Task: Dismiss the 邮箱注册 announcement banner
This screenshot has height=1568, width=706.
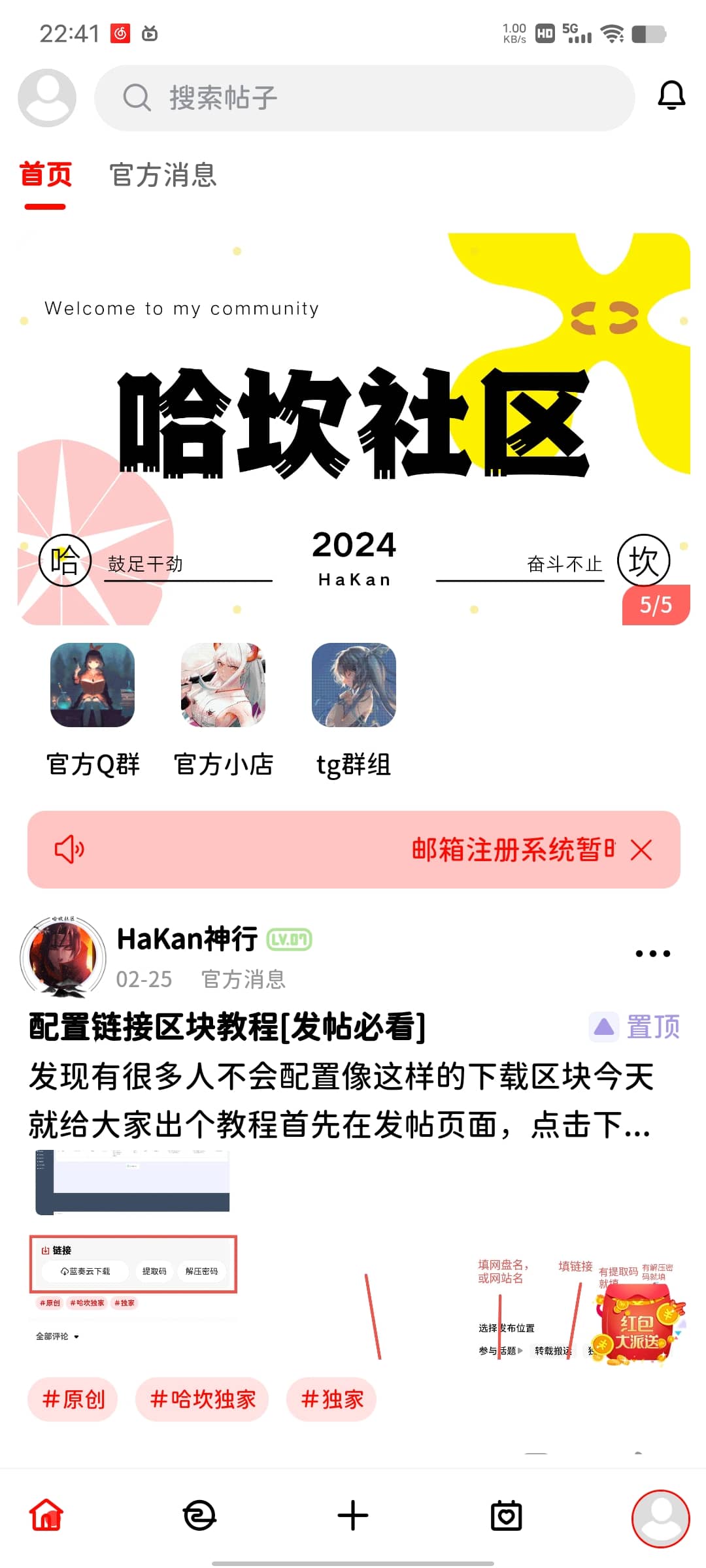Action: point(641,850)
